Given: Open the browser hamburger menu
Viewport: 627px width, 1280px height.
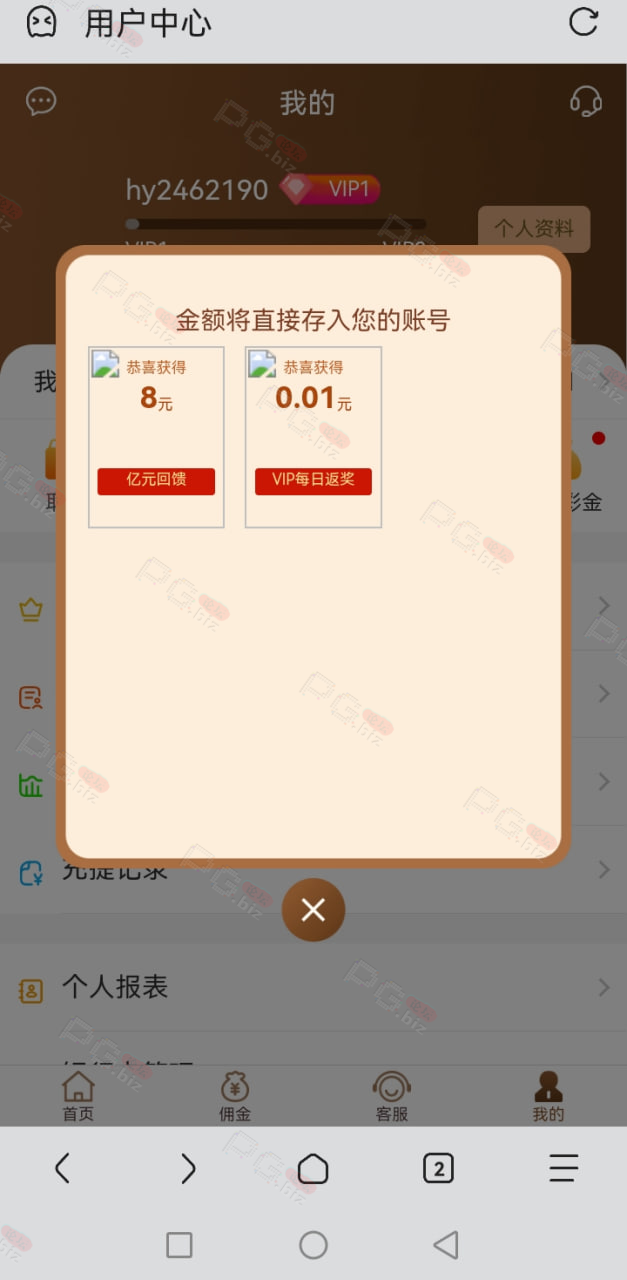Looking at the screenshot, I should coord(564,1168).
